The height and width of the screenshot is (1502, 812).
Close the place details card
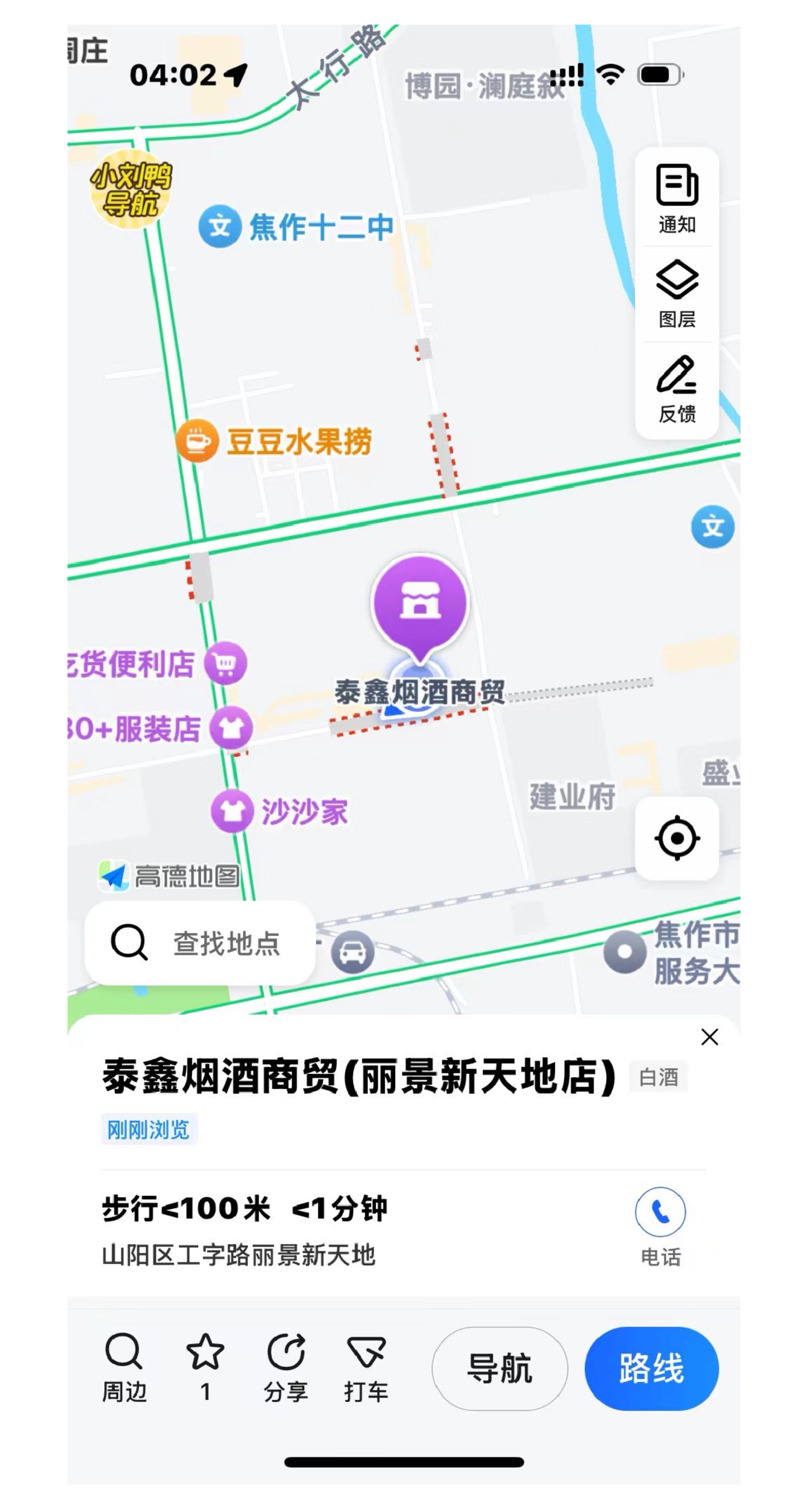(709, 1037)
